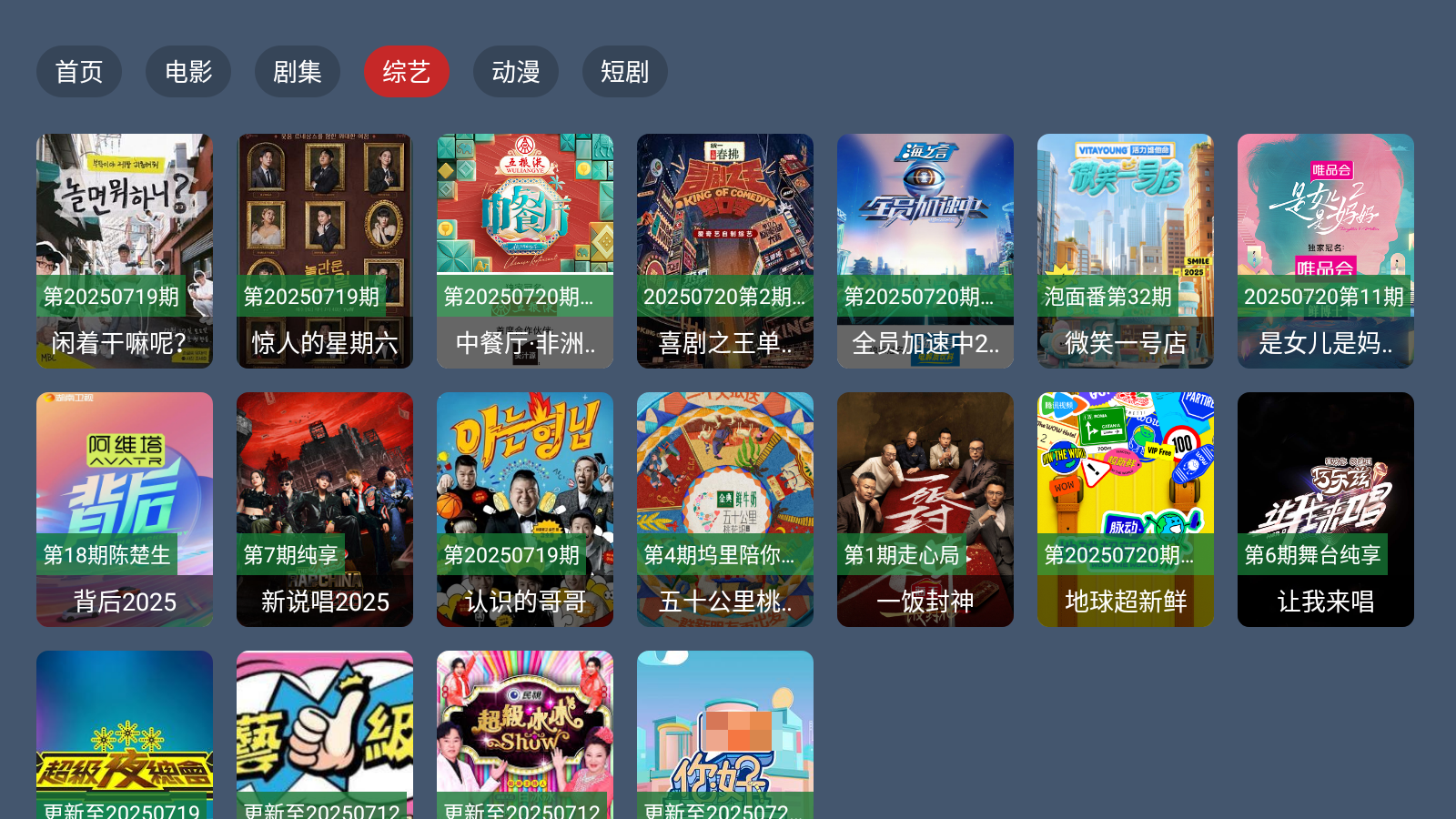Open the 超级夜总会 poster tile
Viewport: 1456px width, 819px height.
[x=125, y=737]
